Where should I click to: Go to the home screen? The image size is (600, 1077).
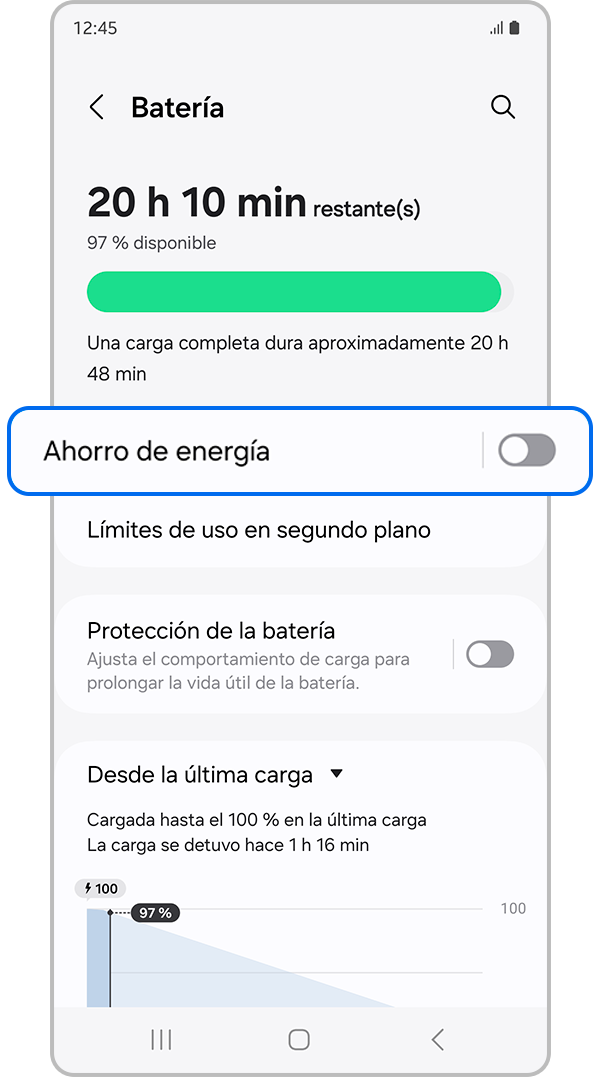[299, 1039]
